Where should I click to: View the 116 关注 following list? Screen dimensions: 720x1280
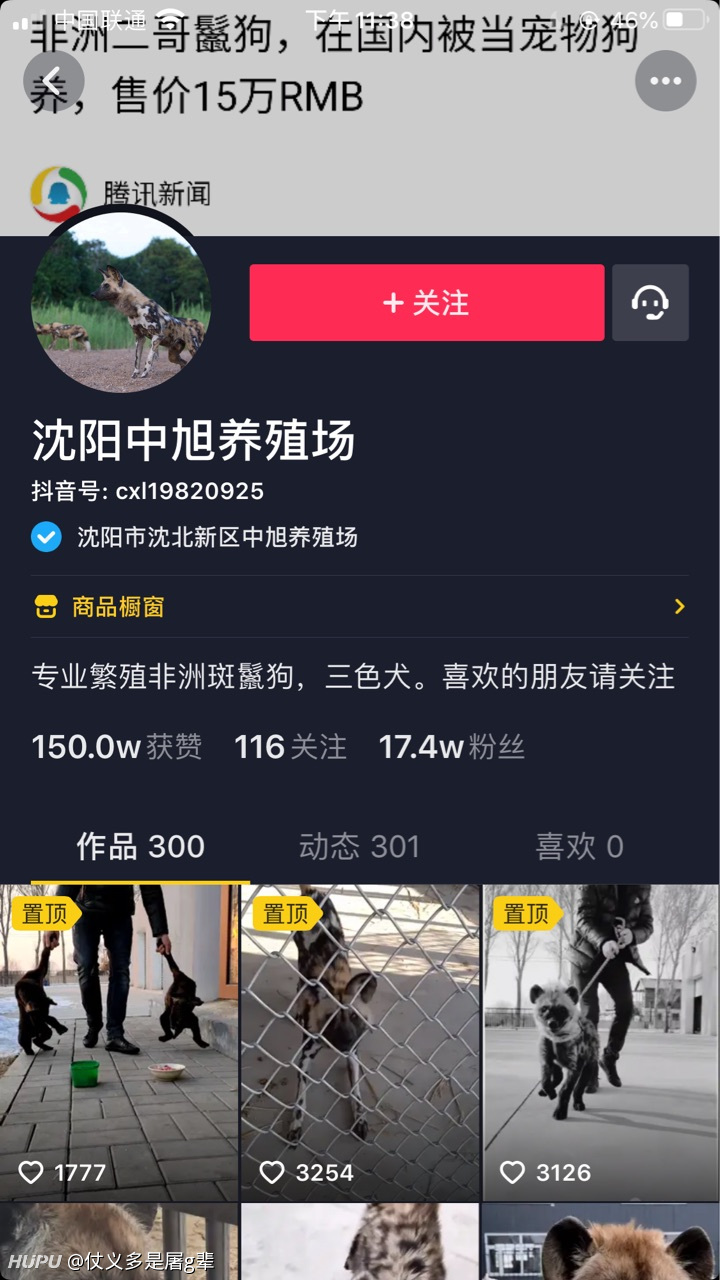click(x=290, y=747)
